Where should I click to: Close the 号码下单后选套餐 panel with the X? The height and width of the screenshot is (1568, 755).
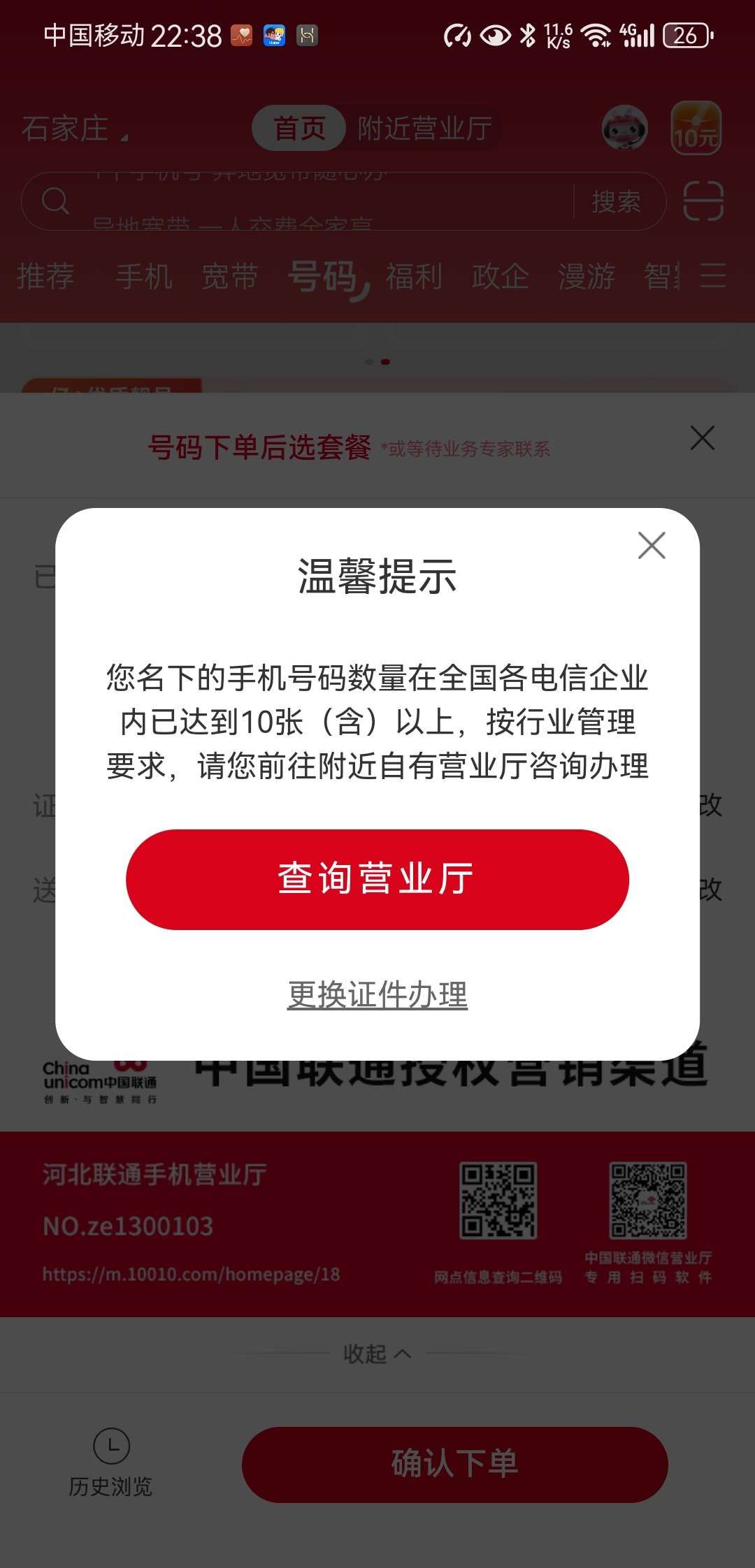tap(702, 438)
